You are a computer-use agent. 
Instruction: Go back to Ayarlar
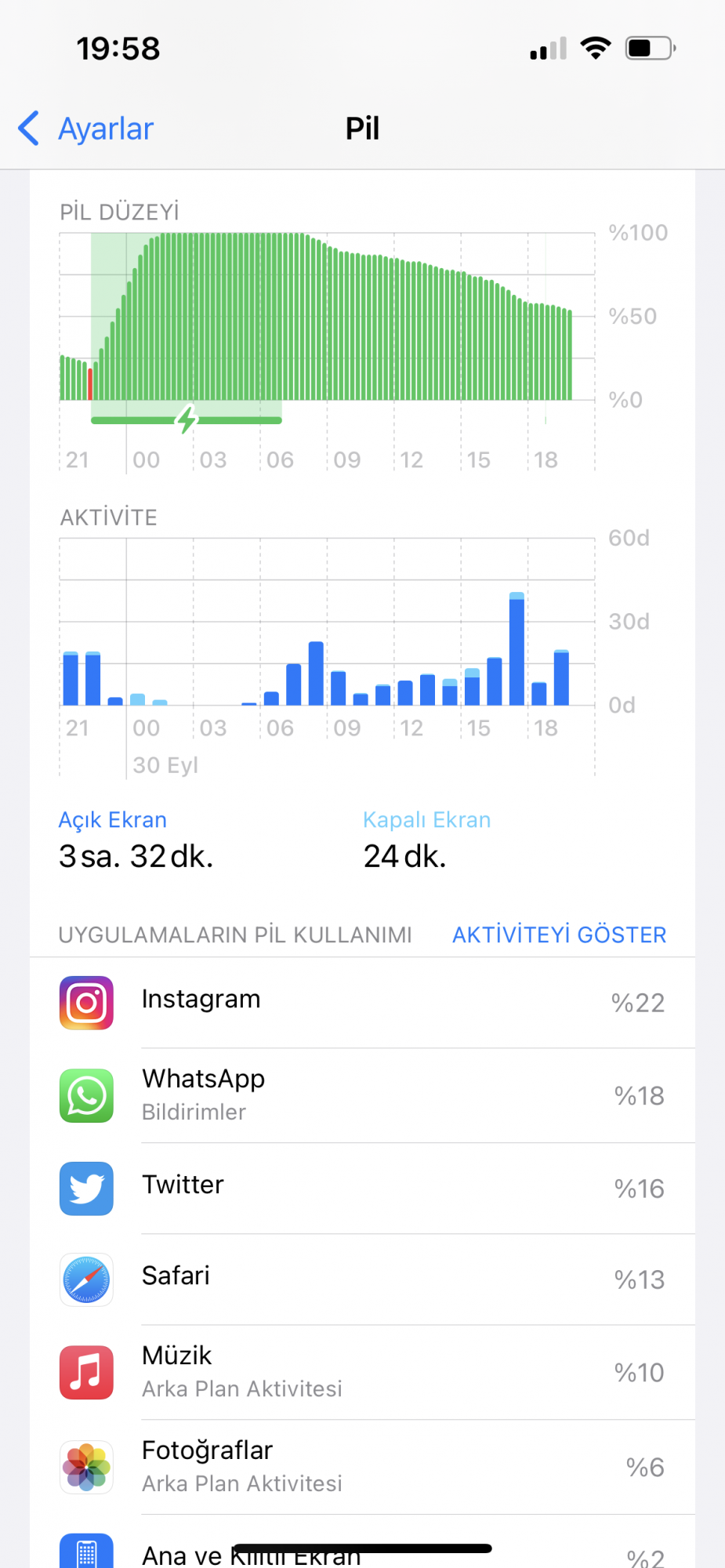[86, 129]
